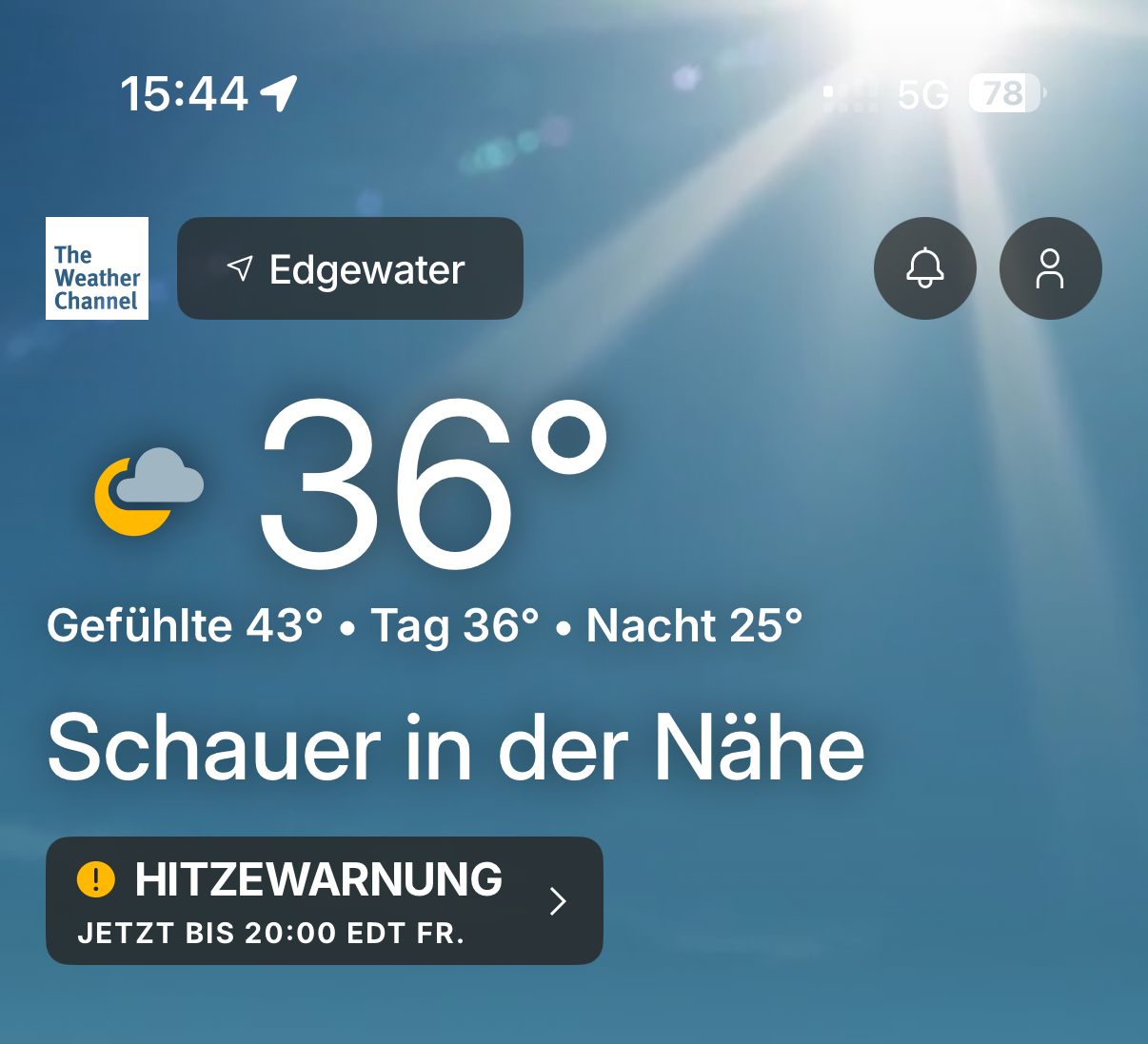
Task: Open the notifications bell
Action: [924, 268]
